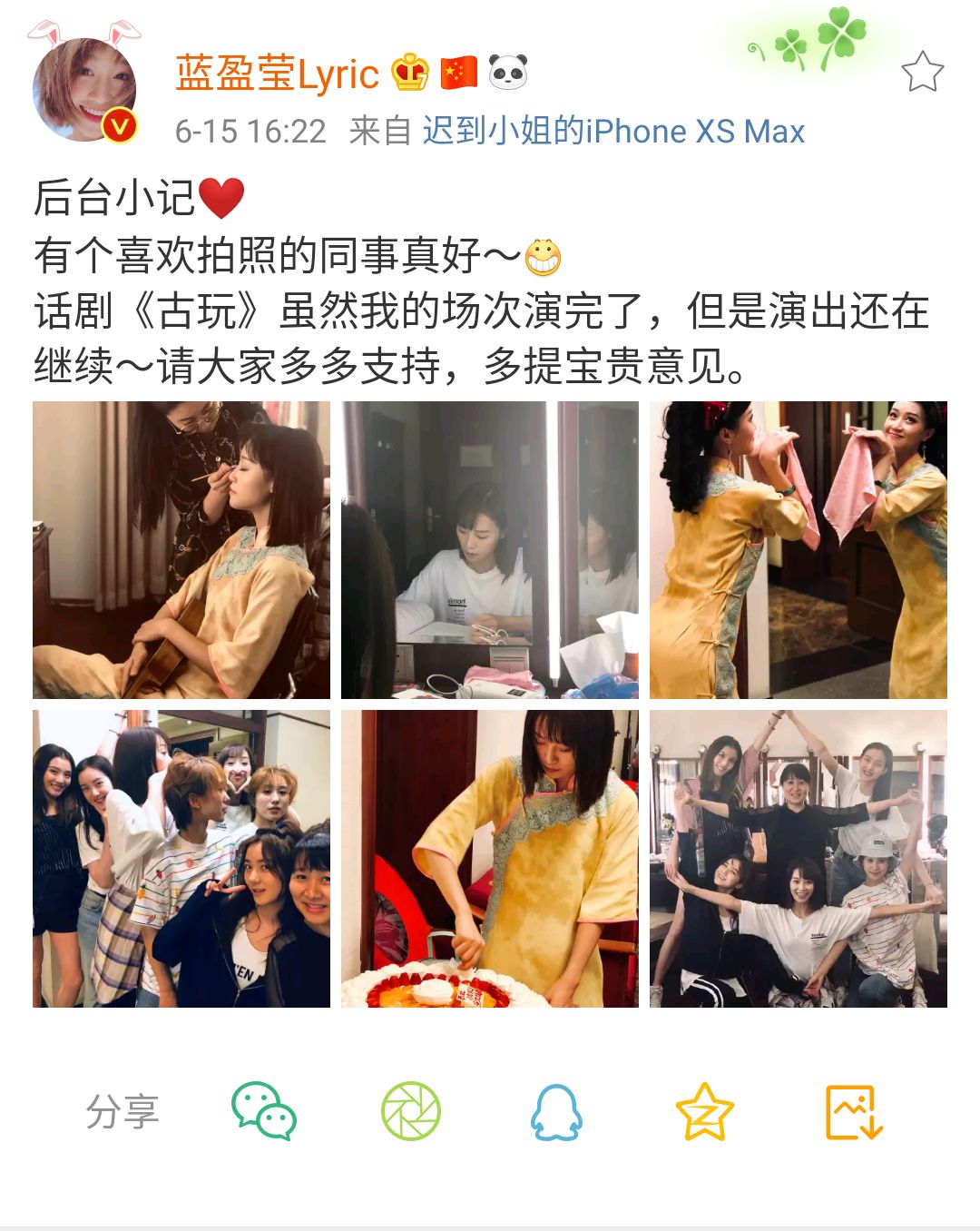Image resolution: width=980 pixels, height=1231 pixels.
Task: Open the photo of reading at the mirror
Action: click(x=490, y=550)
